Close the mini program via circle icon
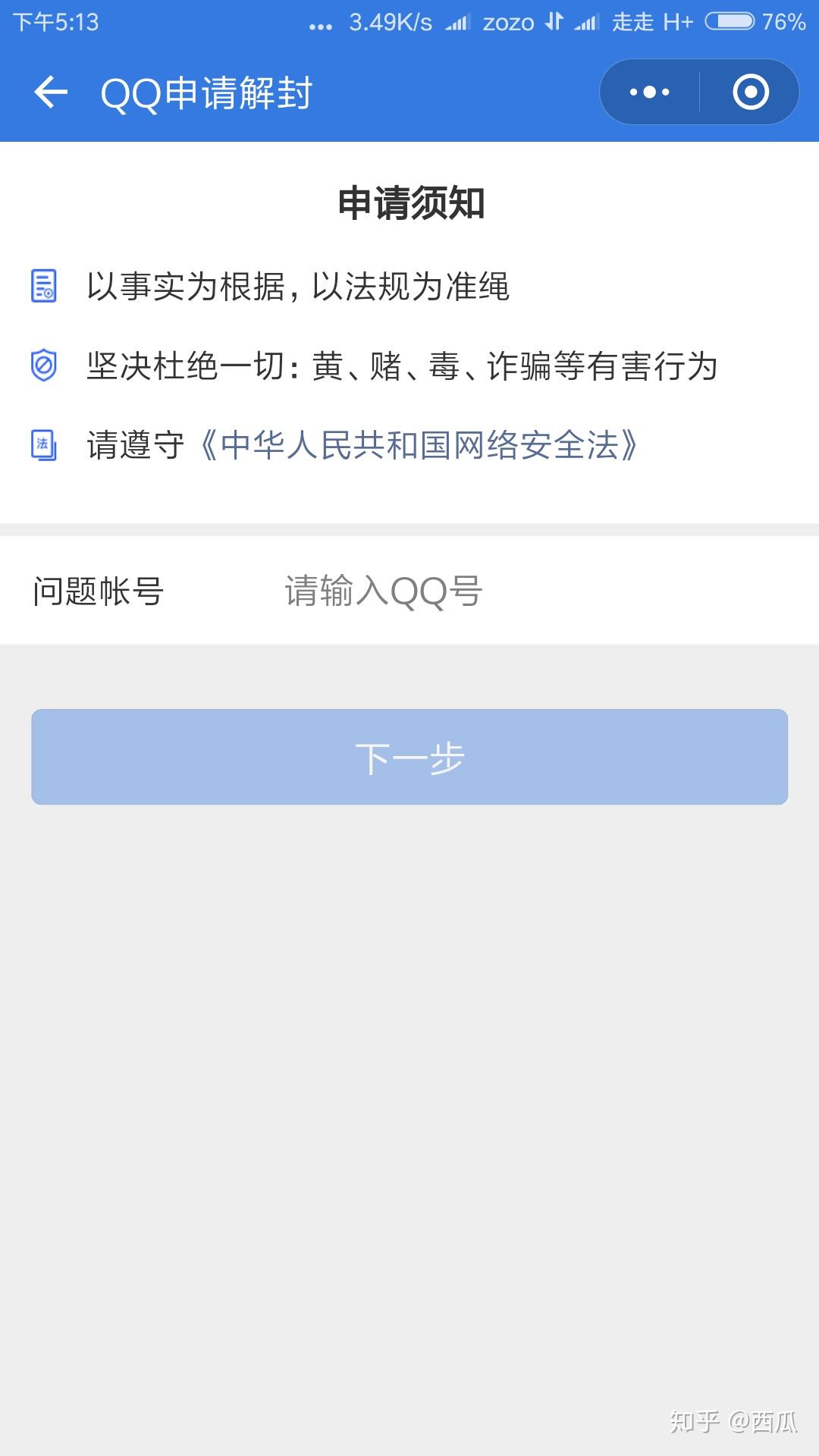 point(751,93)
